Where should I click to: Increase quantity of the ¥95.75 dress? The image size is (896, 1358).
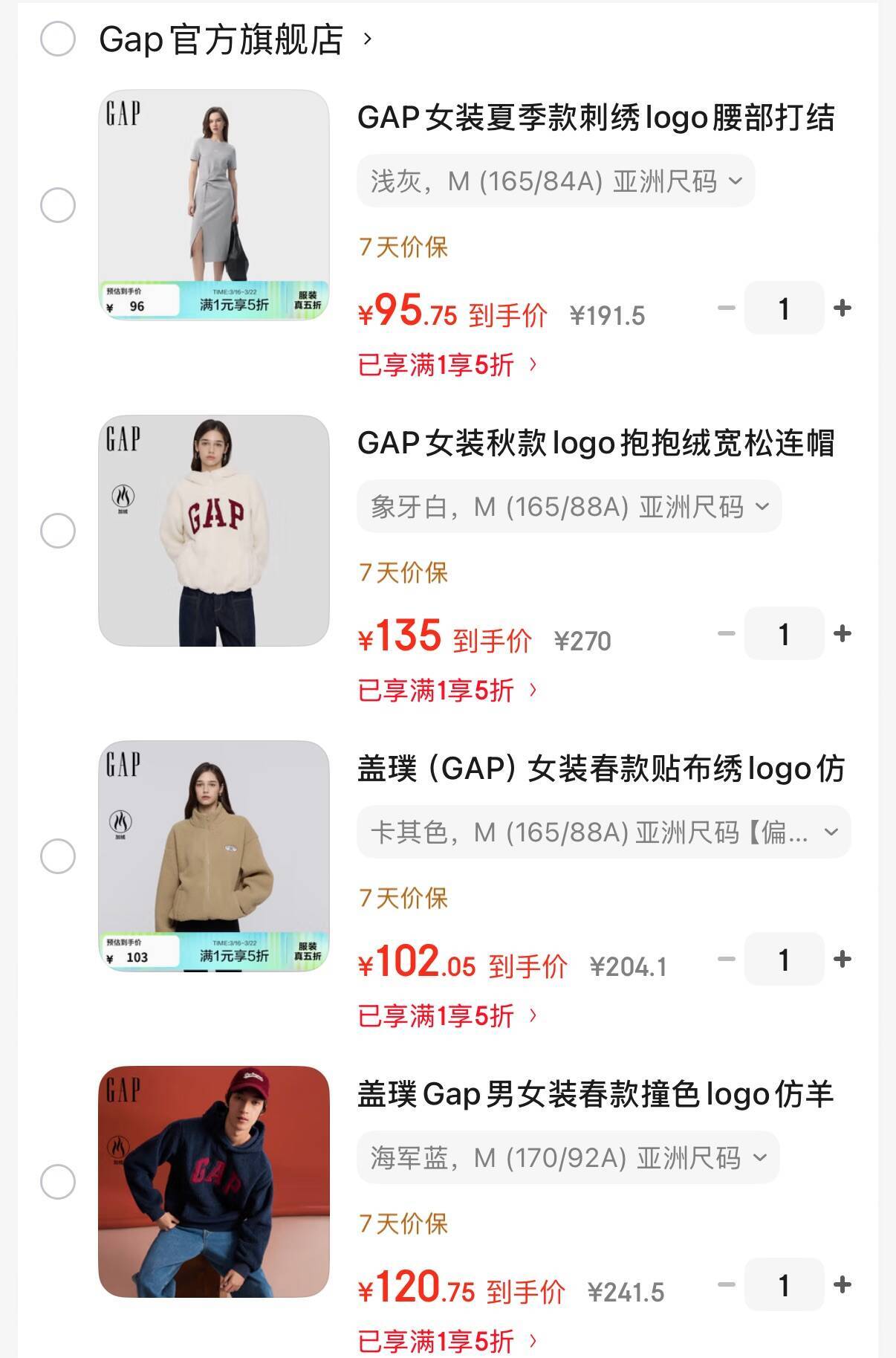pos(843,308)
